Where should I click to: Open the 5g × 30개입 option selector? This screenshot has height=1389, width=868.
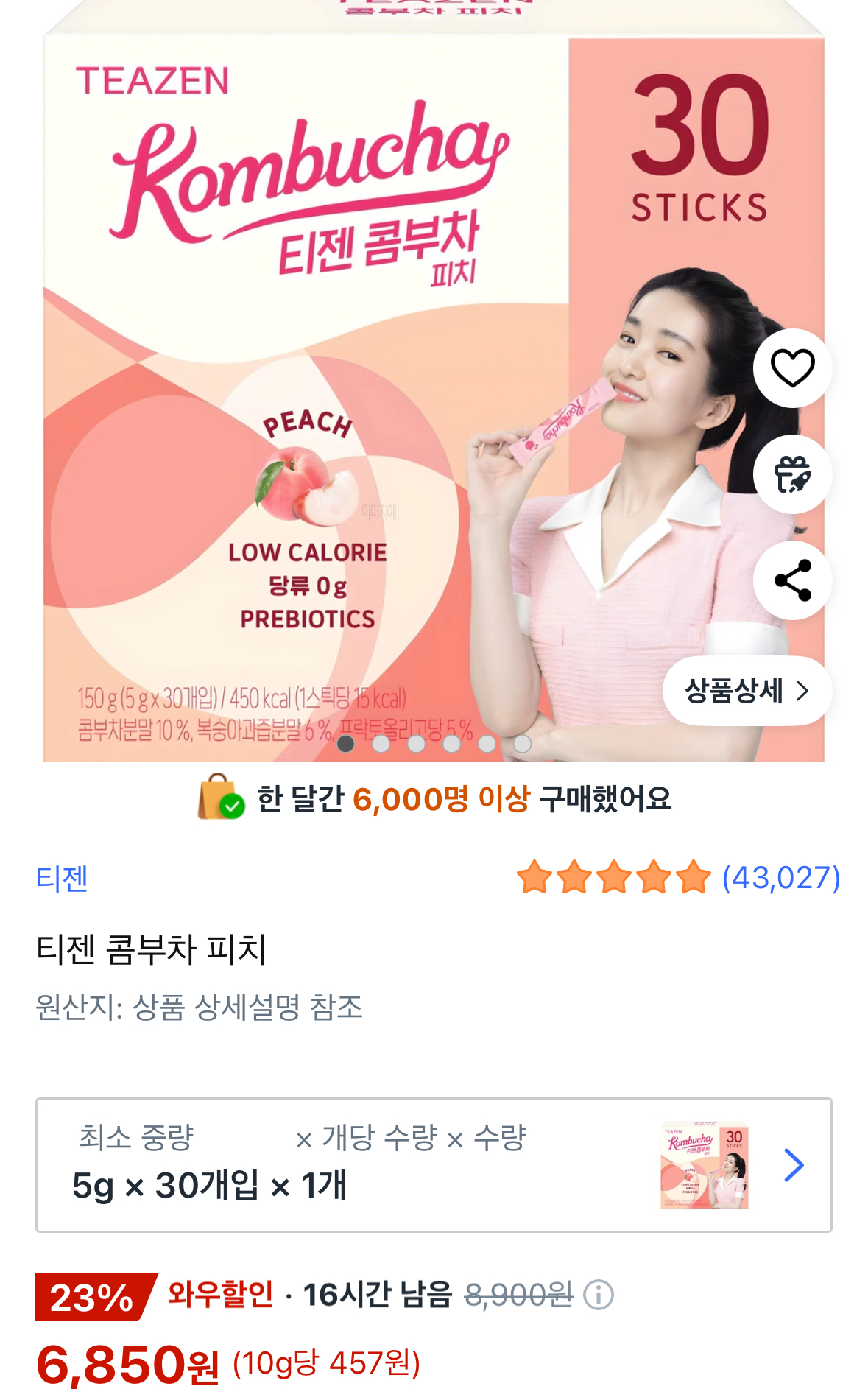(x=433, y=1164)
